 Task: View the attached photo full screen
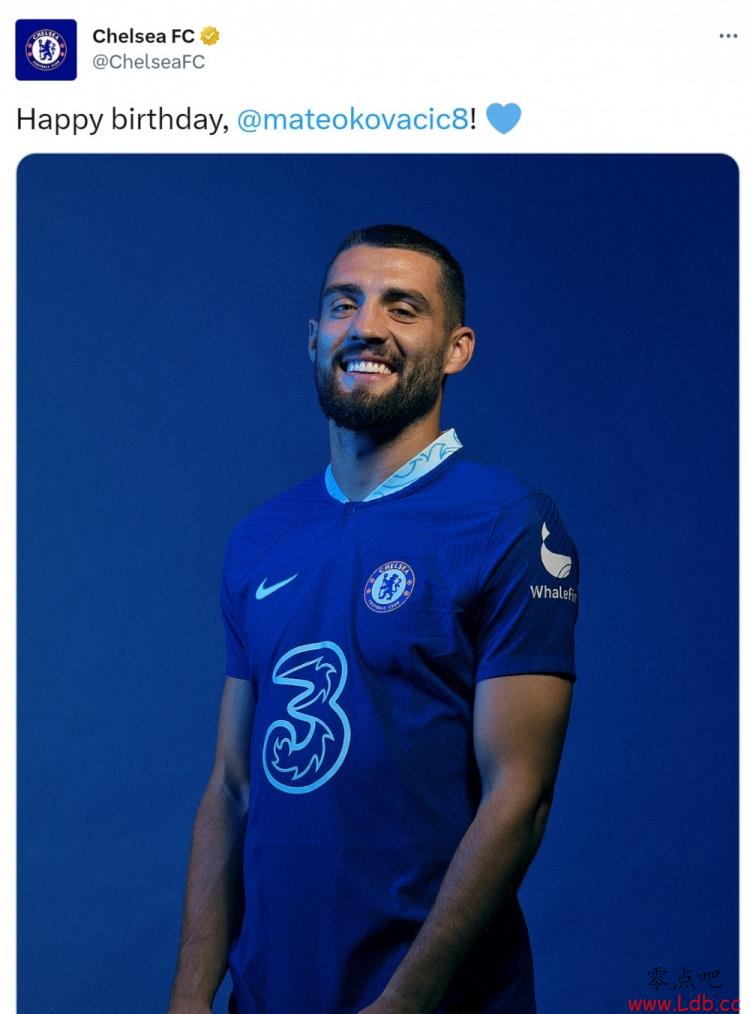[377, 580]
